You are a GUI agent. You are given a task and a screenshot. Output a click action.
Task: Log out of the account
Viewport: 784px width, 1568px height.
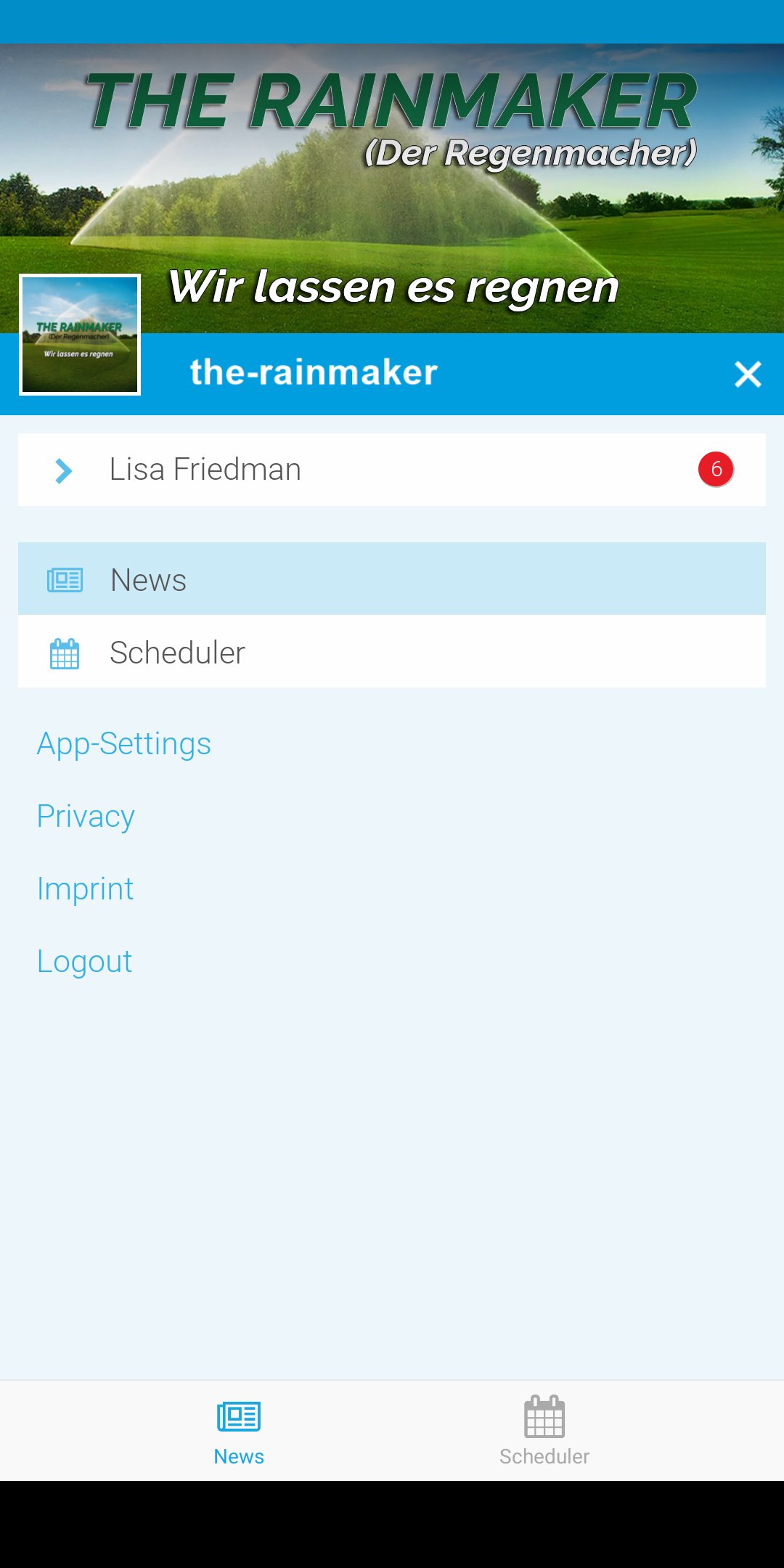click(x=85, y=961)
